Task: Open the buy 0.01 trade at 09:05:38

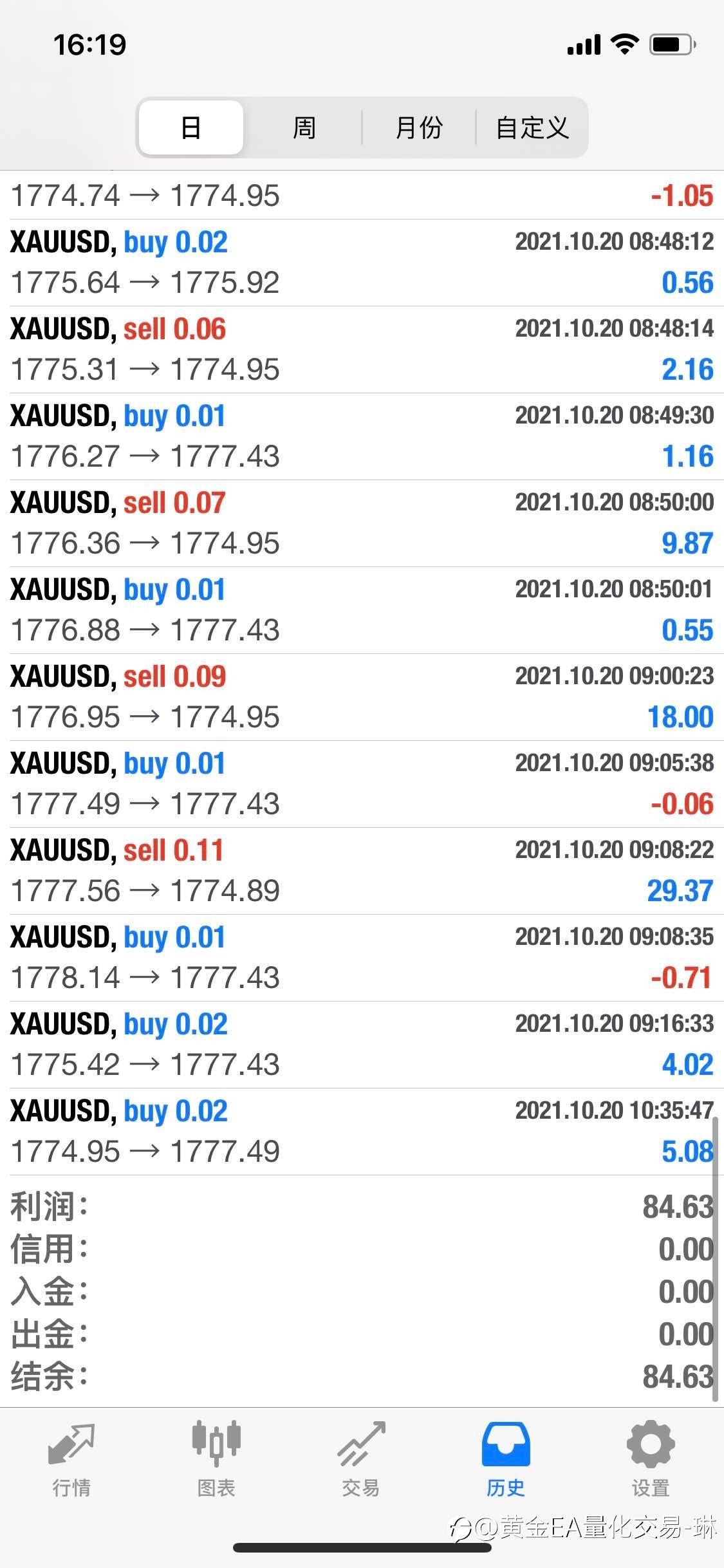Action: coord(362,784)
